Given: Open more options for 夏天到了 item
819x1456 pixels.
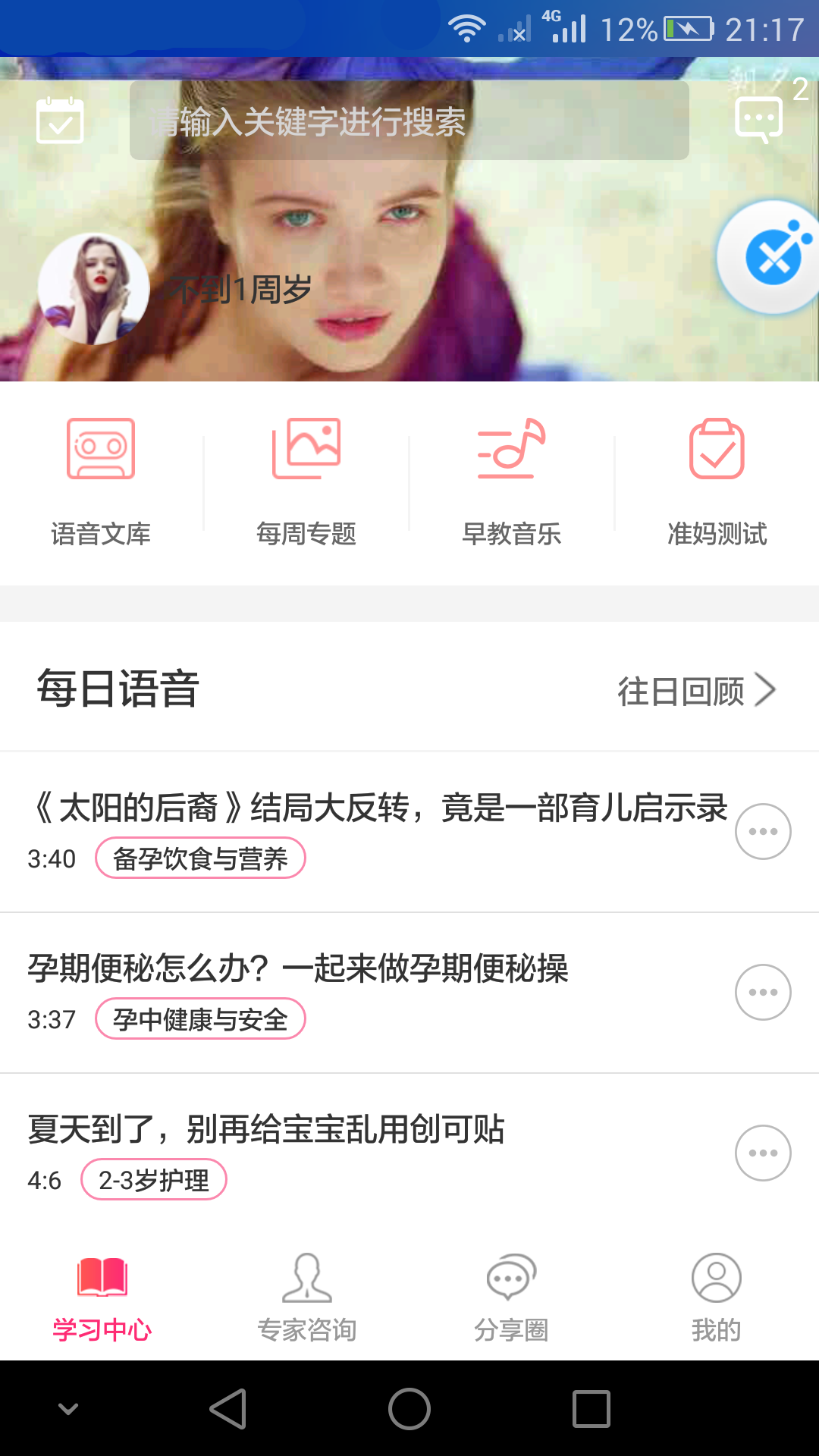Looking at the screenshot, I should 763,1153.
